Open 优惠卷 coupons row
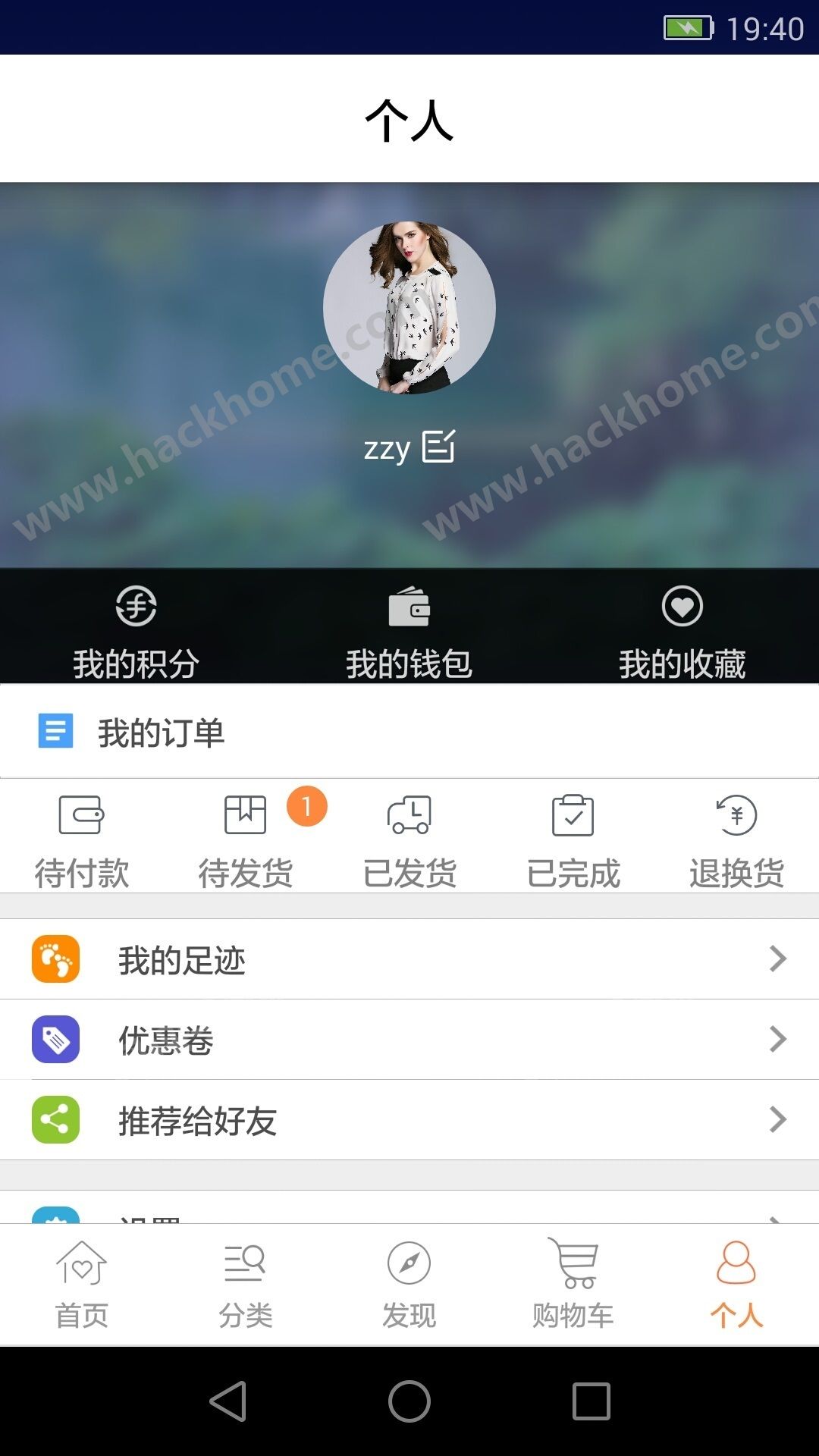This screenshot has height=1456, width=819. click(x=409, y=1040)
